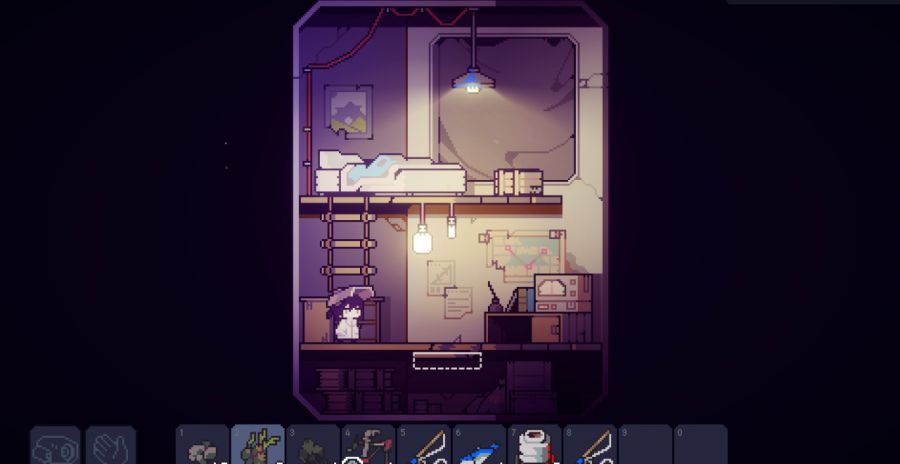Select empty hotbar slot 0
Viewport: 900px width, 464px height.
(x=700, y=446)
